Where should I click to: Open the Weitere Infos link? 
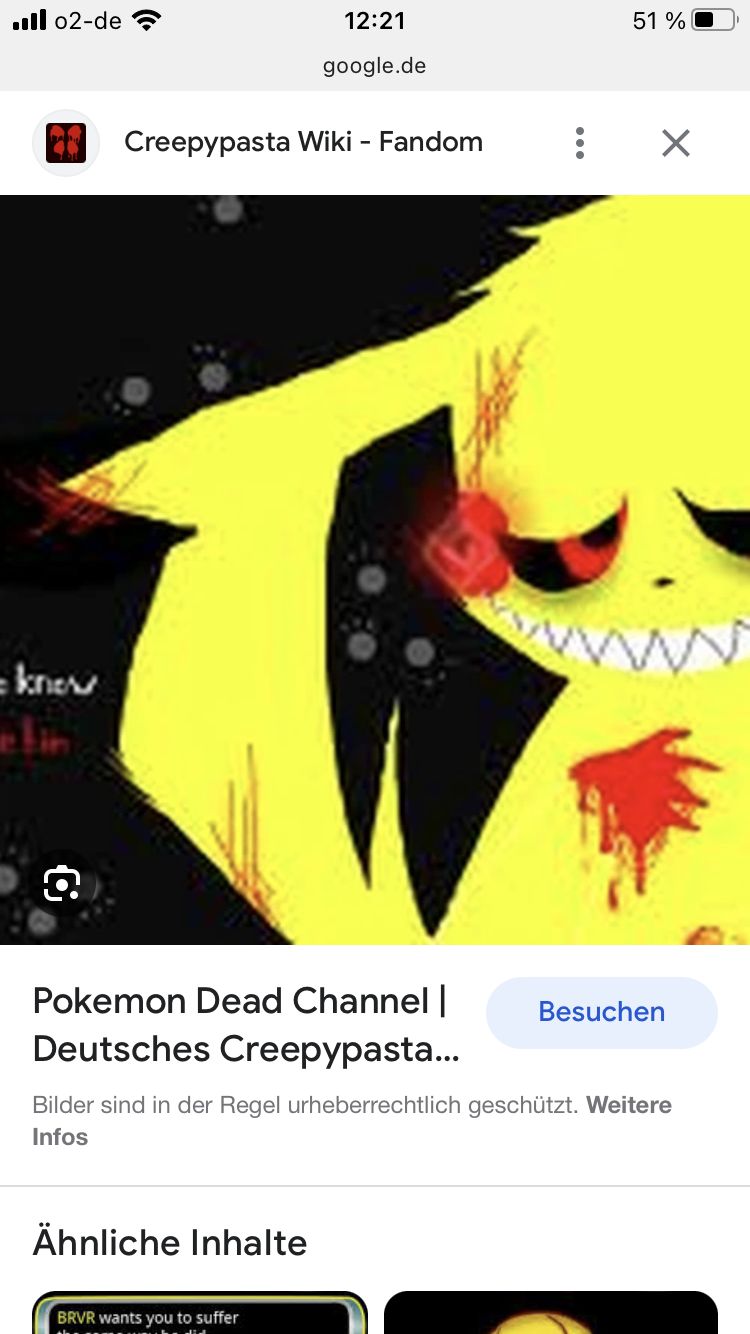tap(628, 1106)
